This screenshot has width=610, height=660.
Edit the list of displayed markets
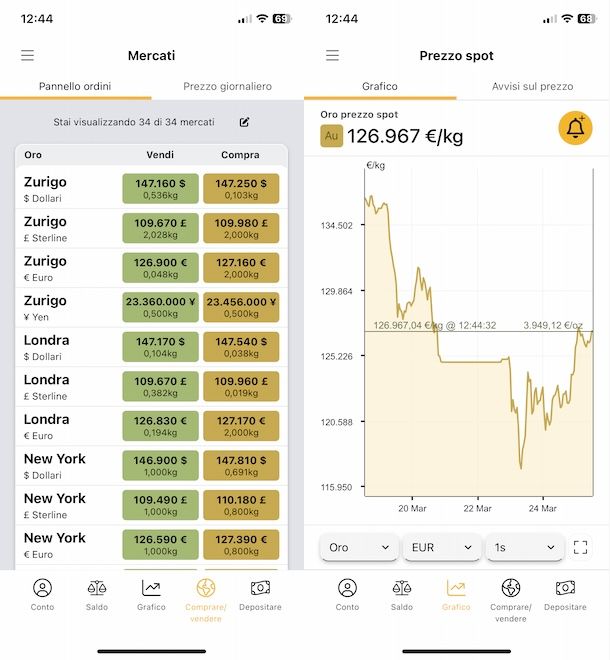(245, 122)
